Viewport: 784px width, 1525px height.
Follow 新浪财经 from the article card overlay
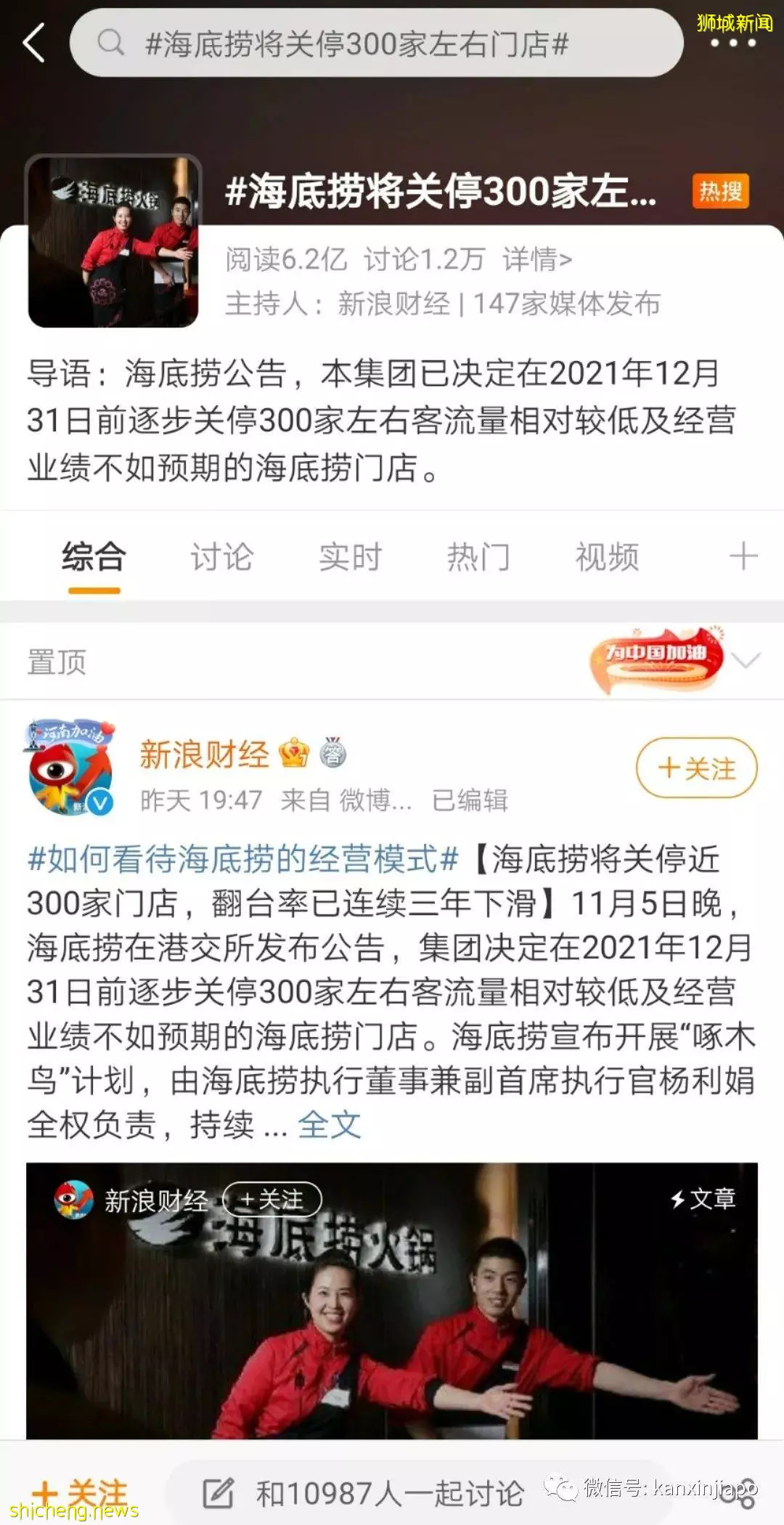point(271,1200)
